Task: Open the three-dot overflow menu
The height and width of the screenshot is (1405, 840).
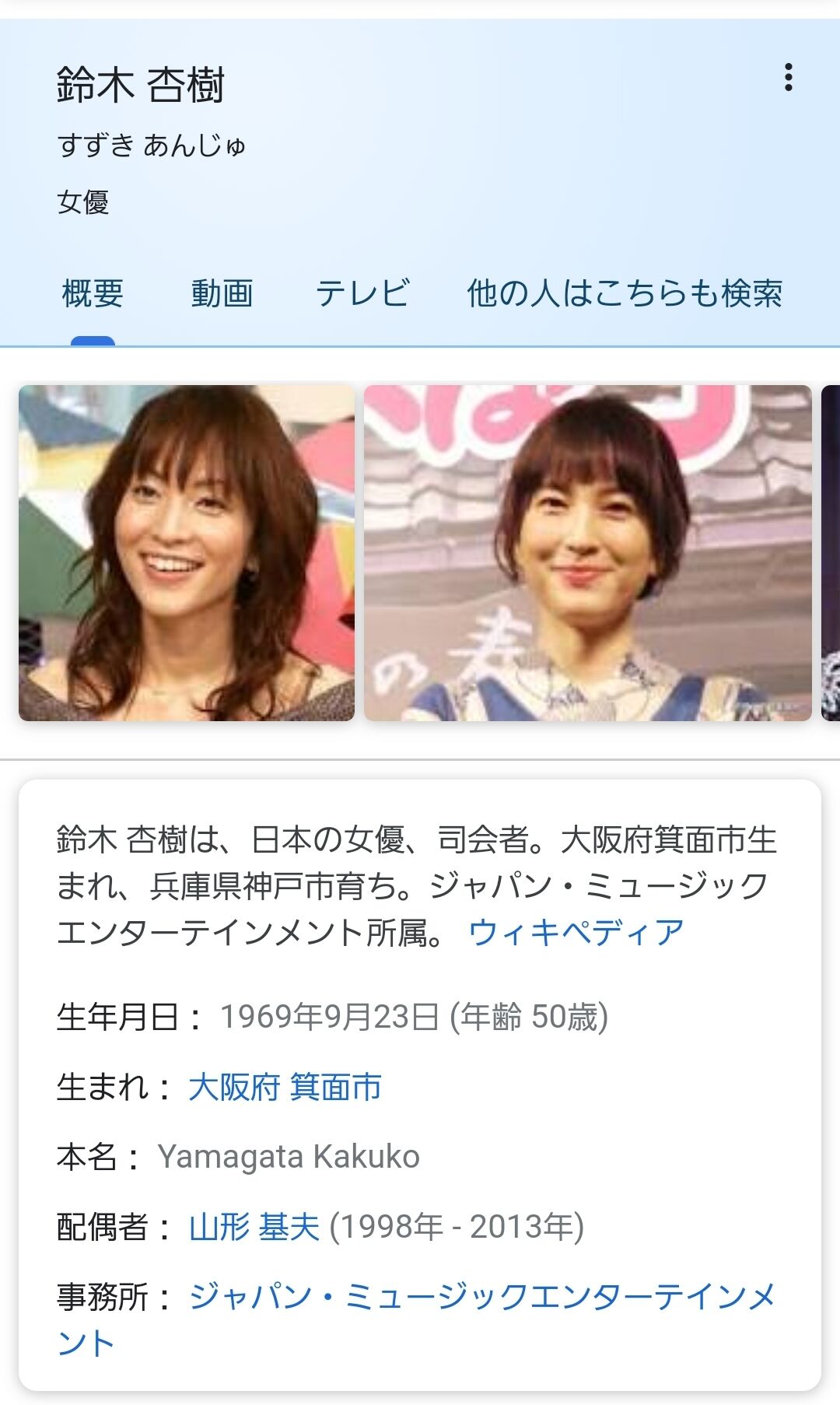Action: tap(789, 78)
